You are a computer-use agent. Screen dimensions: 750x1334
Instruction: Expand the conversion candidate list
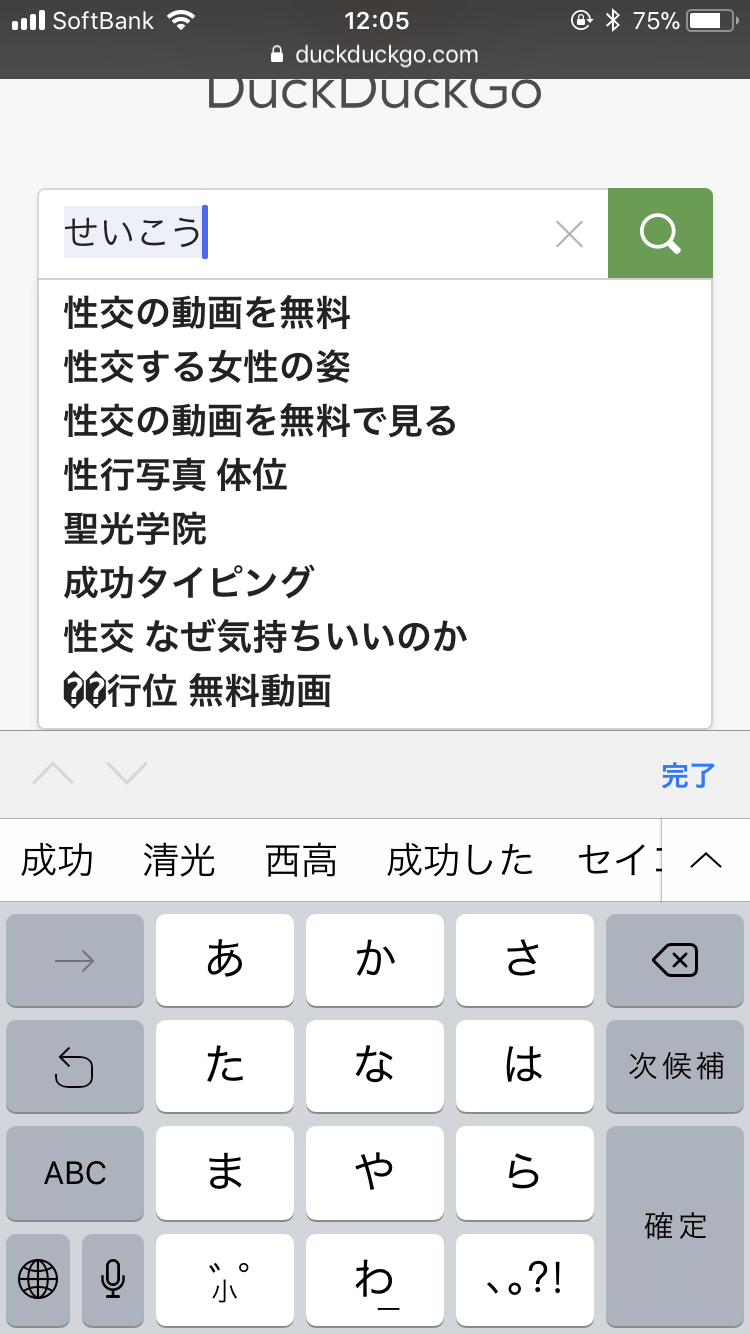click(706, 860)
